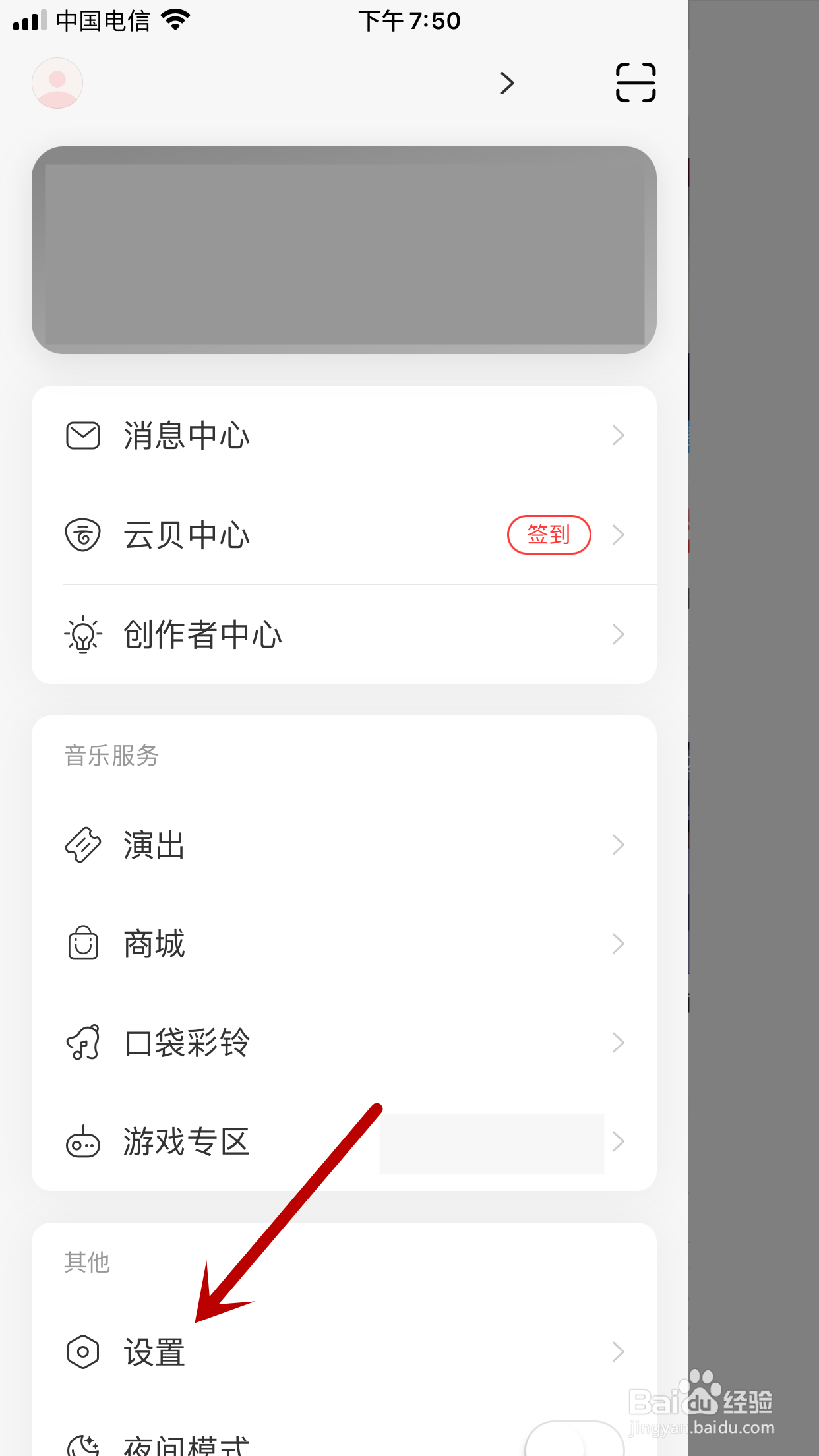The image size is (819, 1456).
Task: Open the profile detail arrow at top
Action: tap(506, 83)
